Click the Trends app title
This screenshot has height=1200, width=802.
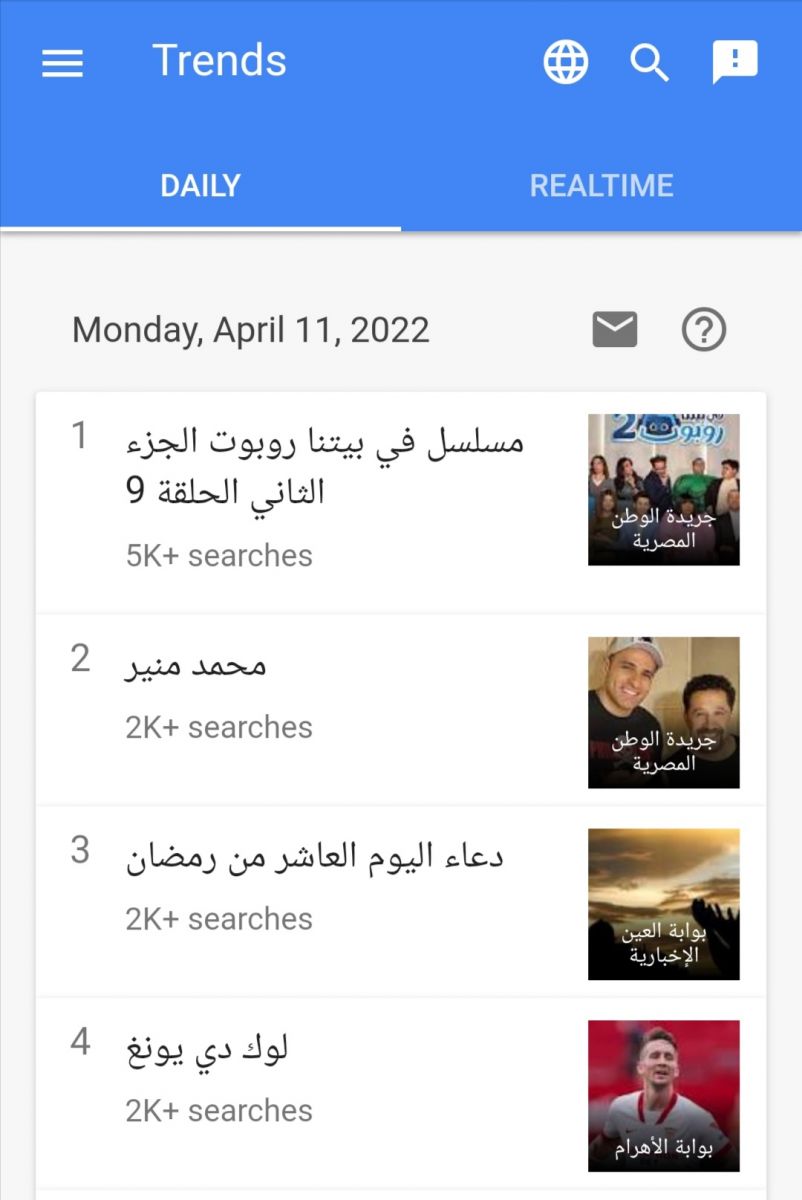[219, 61]
